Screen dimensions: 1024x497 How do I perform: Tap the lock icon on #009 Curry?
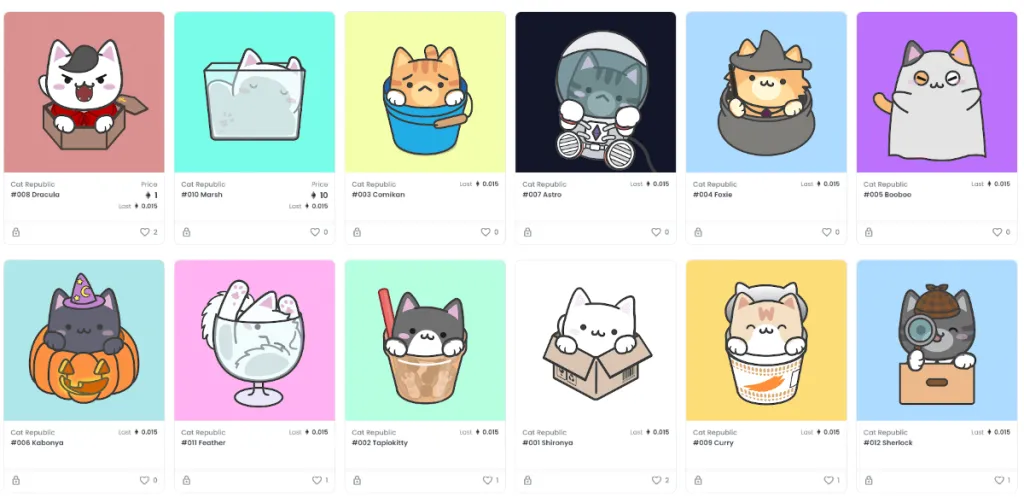click(x=698, y=480)
